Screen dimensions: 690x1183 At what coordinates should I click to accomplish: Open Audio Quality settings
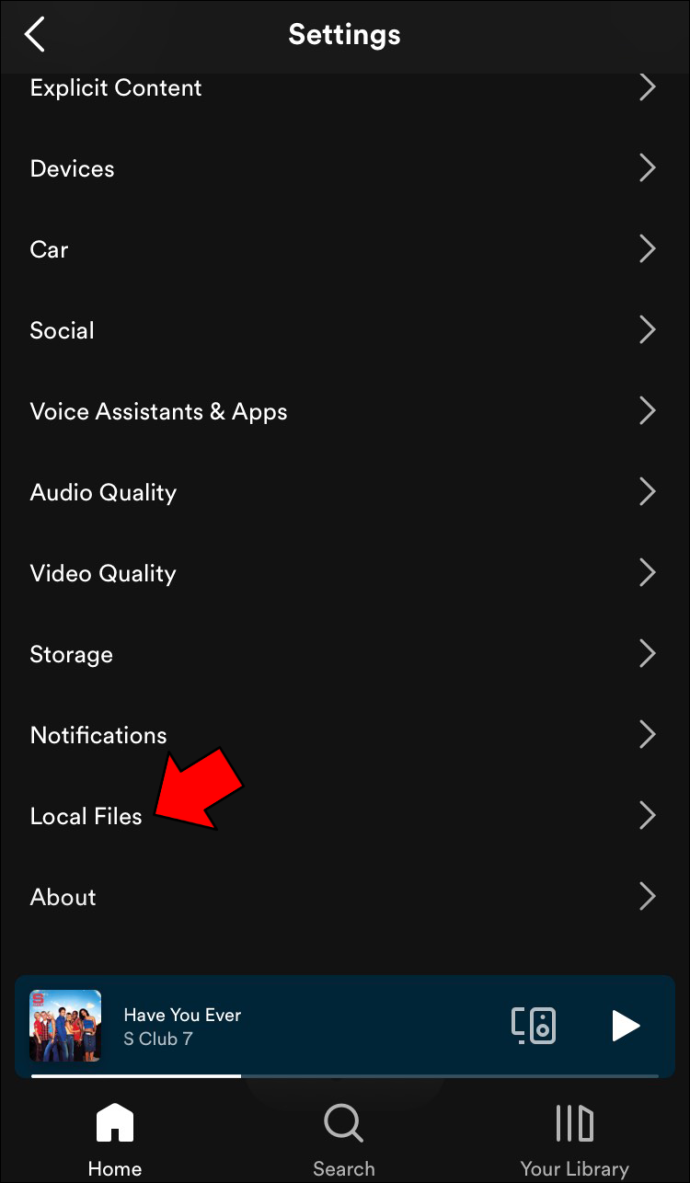(345, 492)
